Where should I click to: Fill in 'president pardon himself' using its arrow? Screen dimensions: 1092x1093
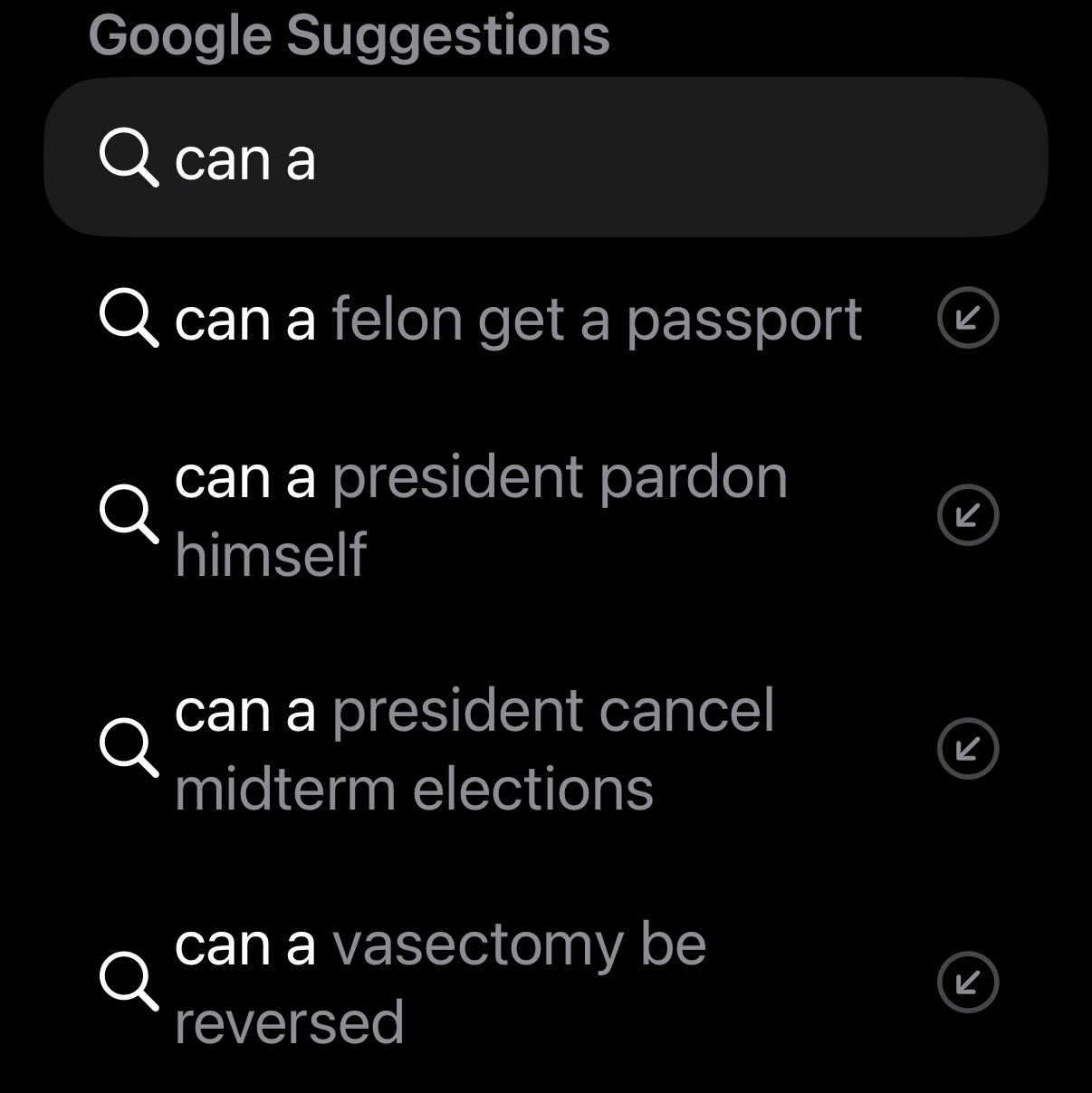point(968,514)
